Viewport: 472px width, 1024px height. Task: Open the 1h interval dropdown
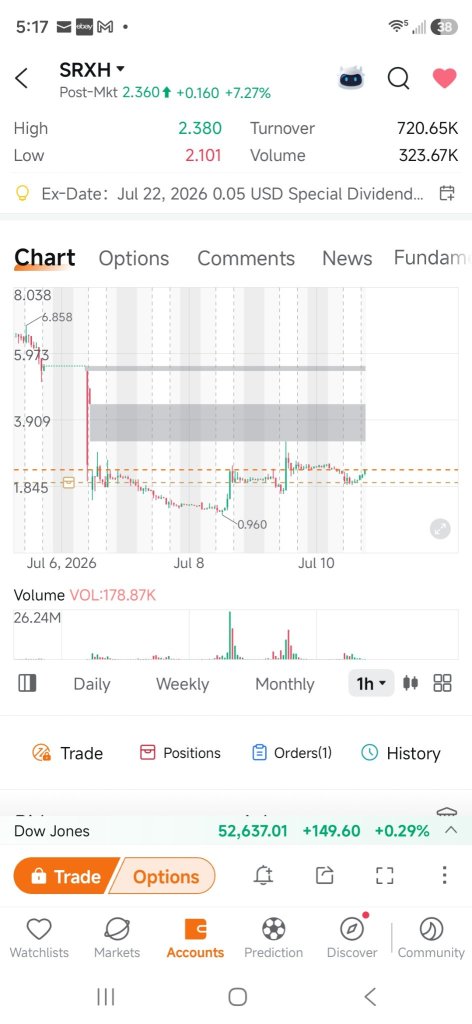(x=371, y=684)
